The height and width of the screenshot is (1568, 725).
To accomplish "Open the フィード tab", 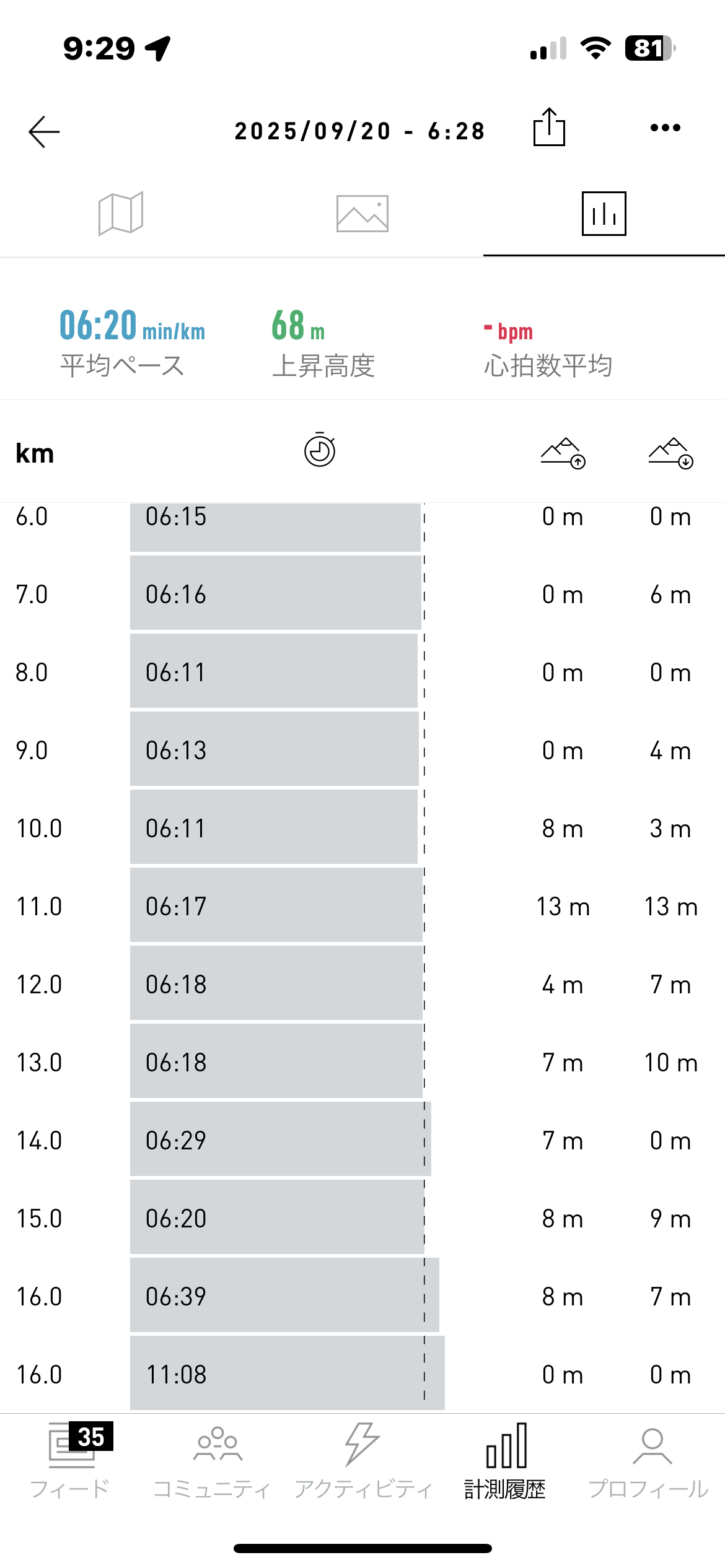I will click(x=71, y=1460).
